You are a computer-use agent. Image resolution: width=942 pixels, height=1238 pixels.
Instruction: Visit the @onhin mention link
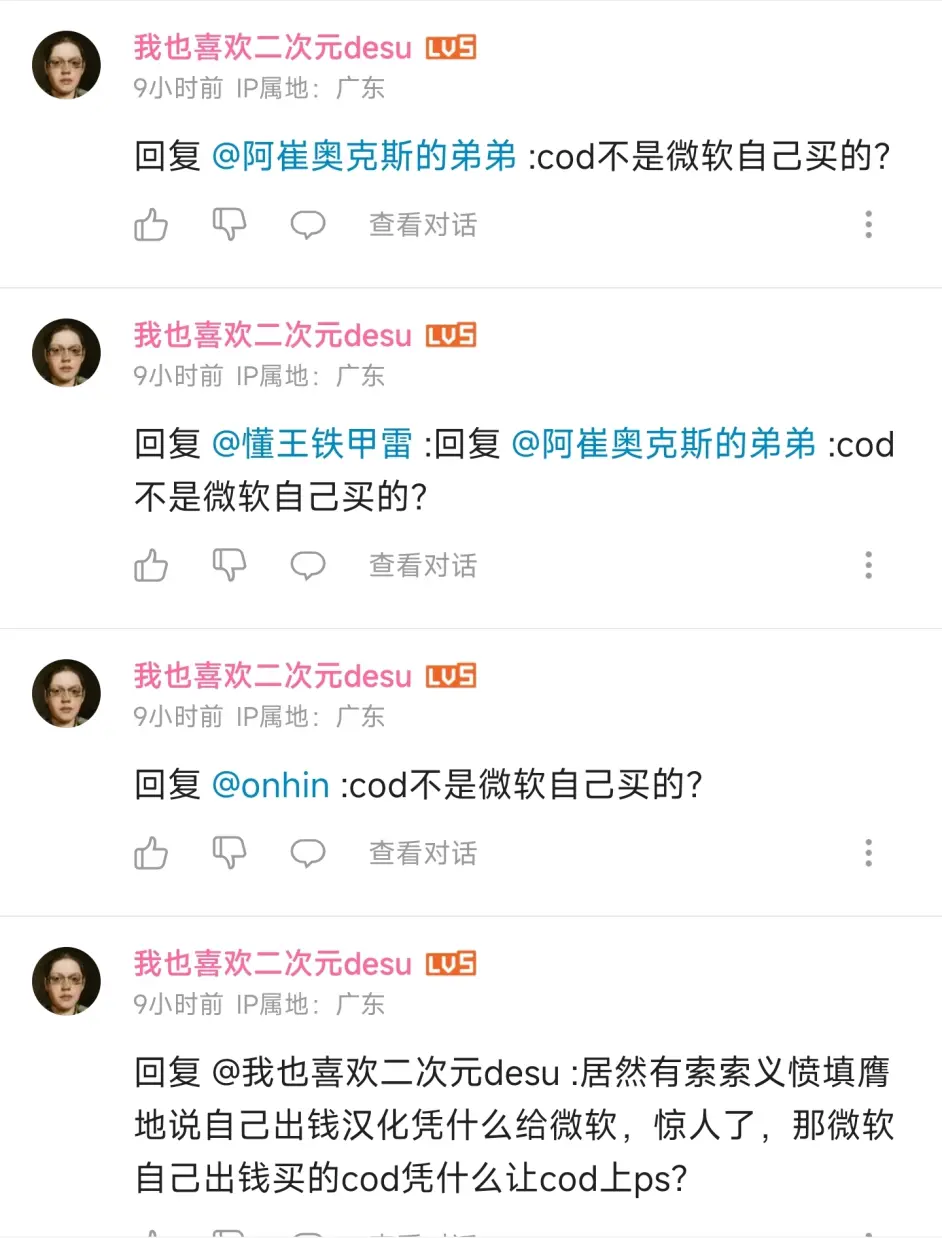[x=271, y=785]
